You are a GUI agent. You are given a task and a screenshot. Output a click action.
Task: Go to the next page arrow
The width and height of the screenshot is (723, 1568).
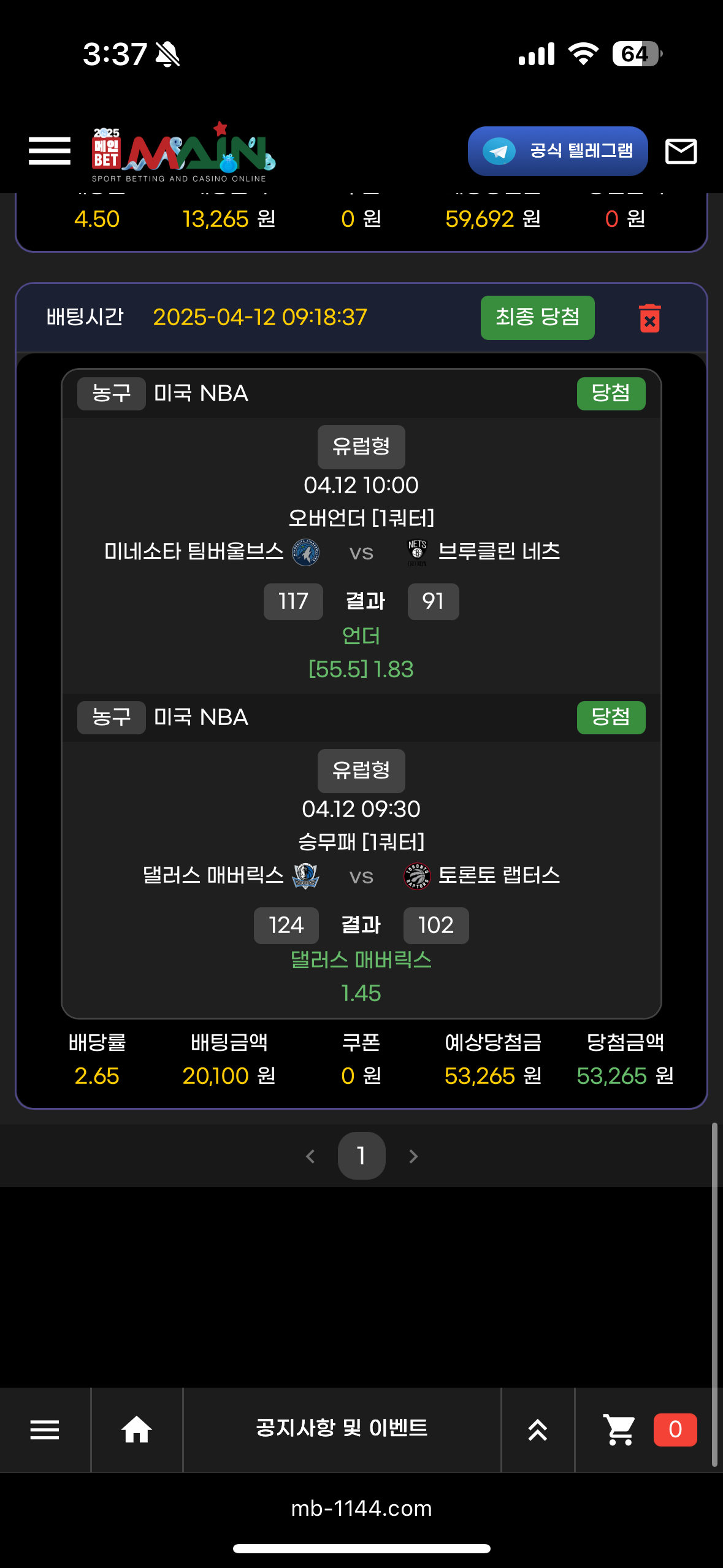click(413, 1156)
